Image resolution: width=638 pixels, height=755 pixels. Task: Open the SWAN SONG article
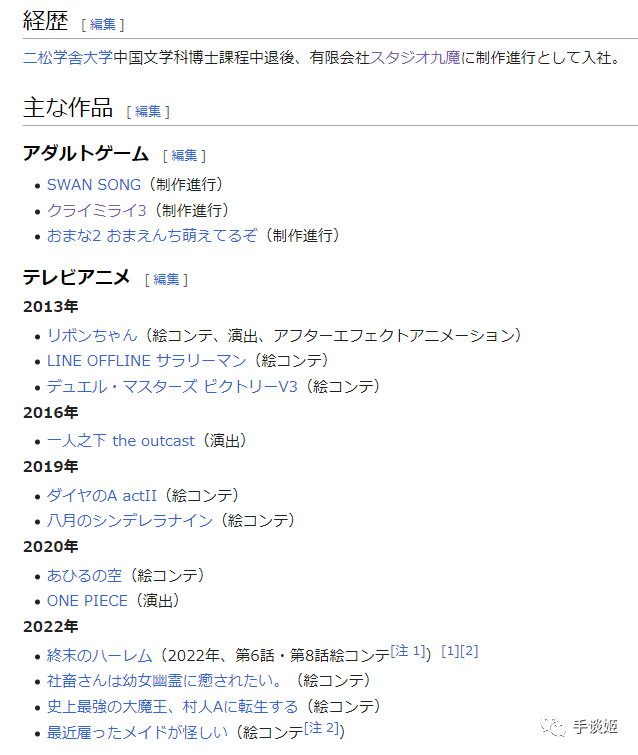point(94,185)
